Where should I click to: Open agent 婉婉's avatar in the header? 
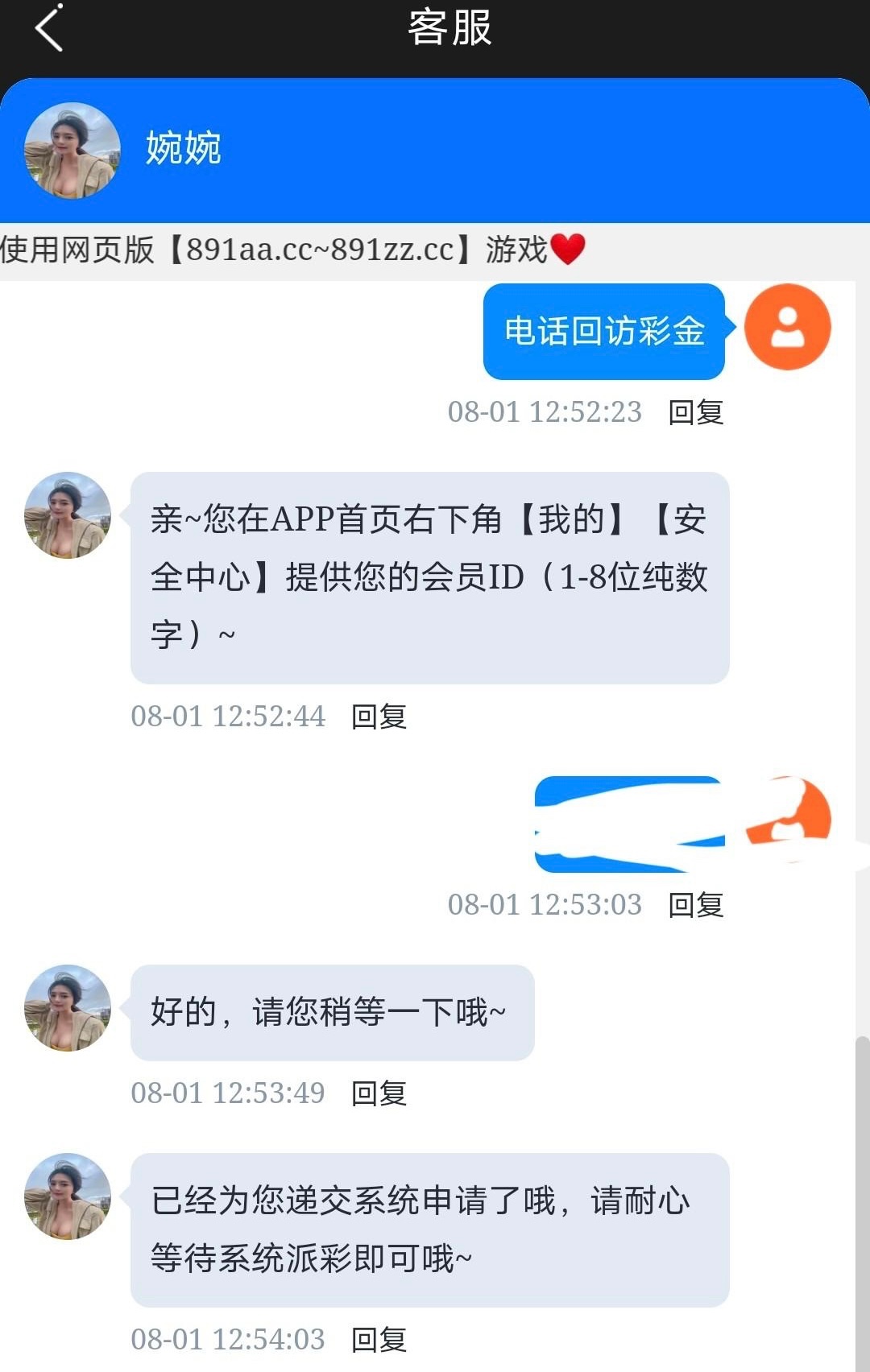(72, 151)
